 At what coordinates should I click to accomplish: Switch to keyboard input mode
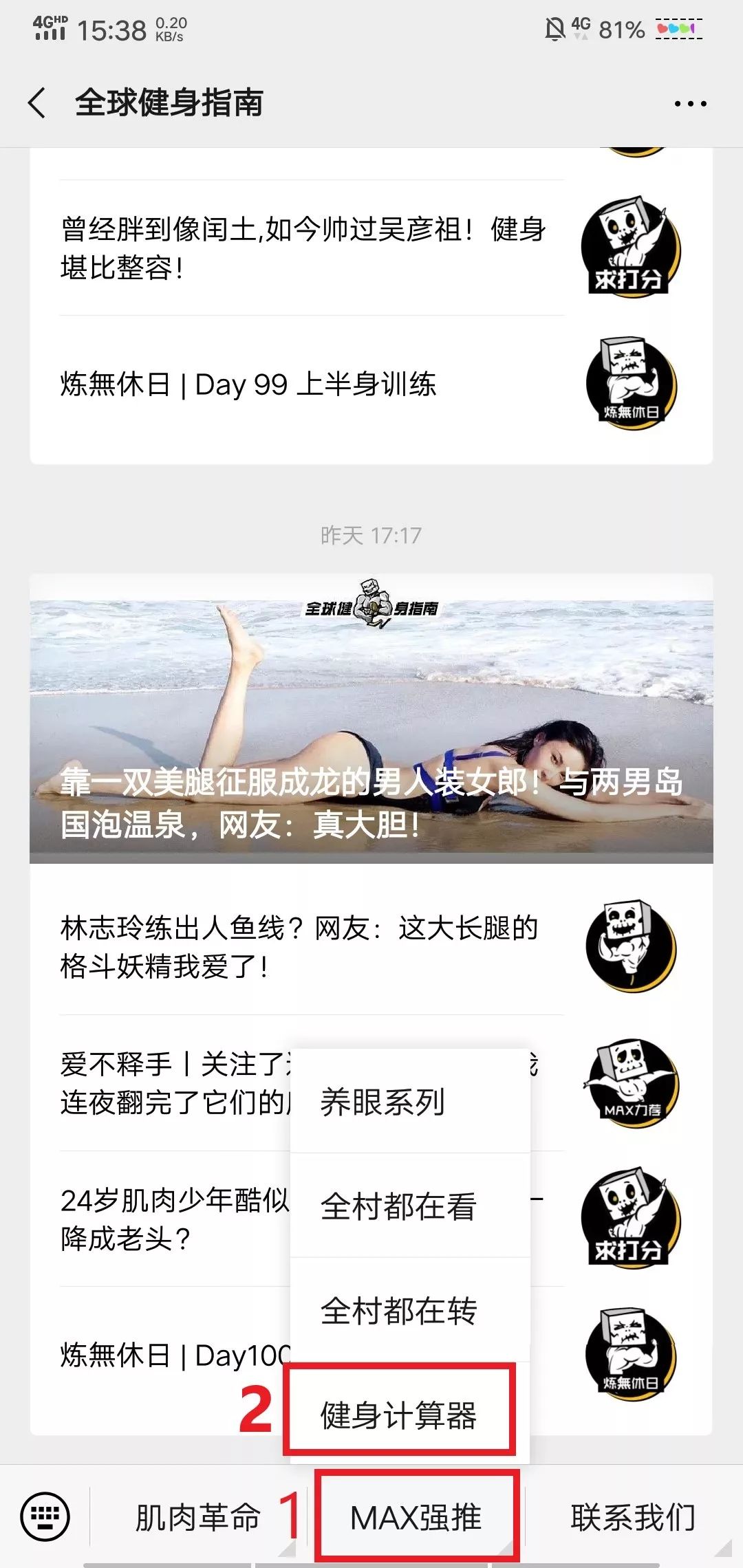45,1517
